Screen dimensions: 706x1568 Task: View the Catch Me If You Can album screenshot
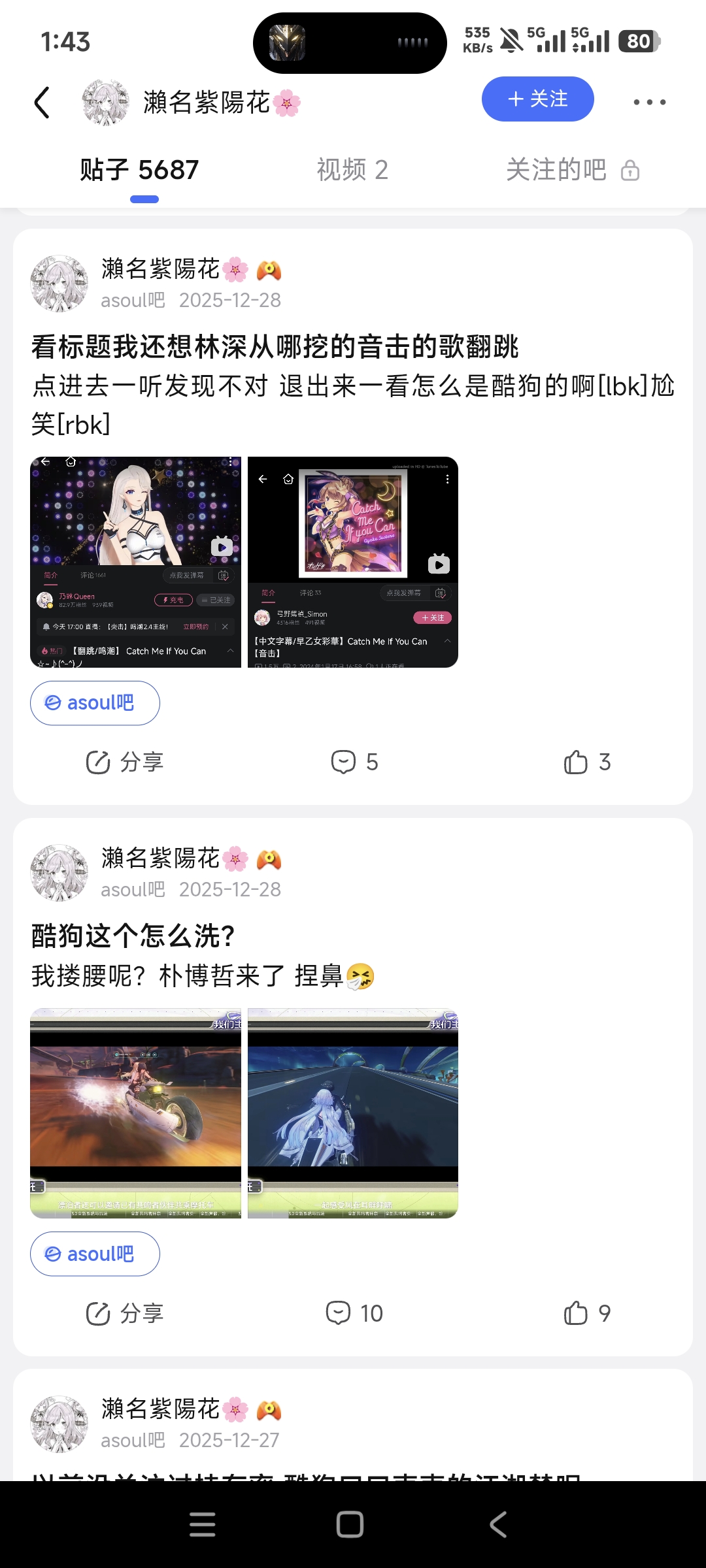[353, 562]
